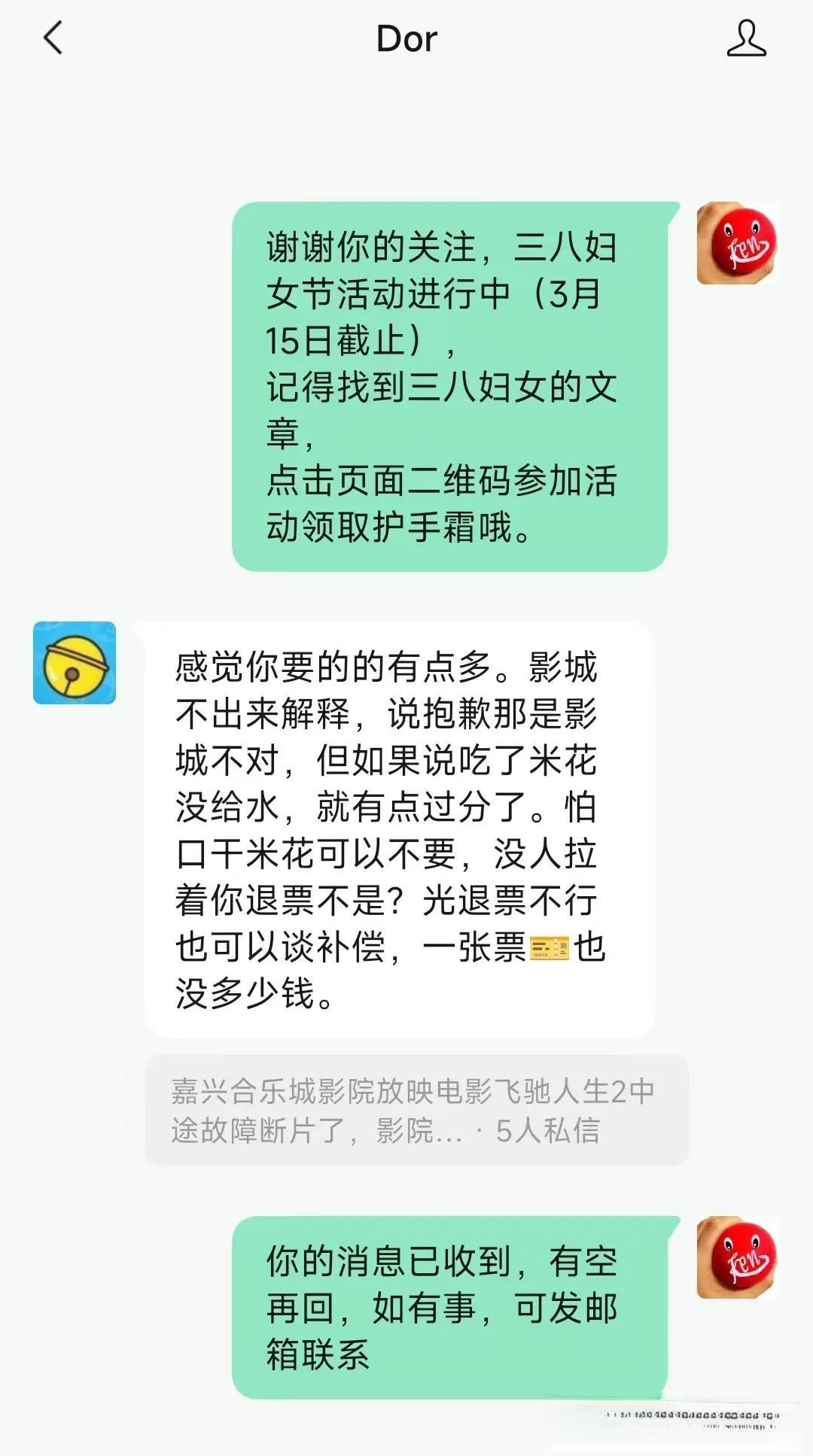
Task: Tap the red avatar beside the 三八妇女节 message
Action: [737, 244]
